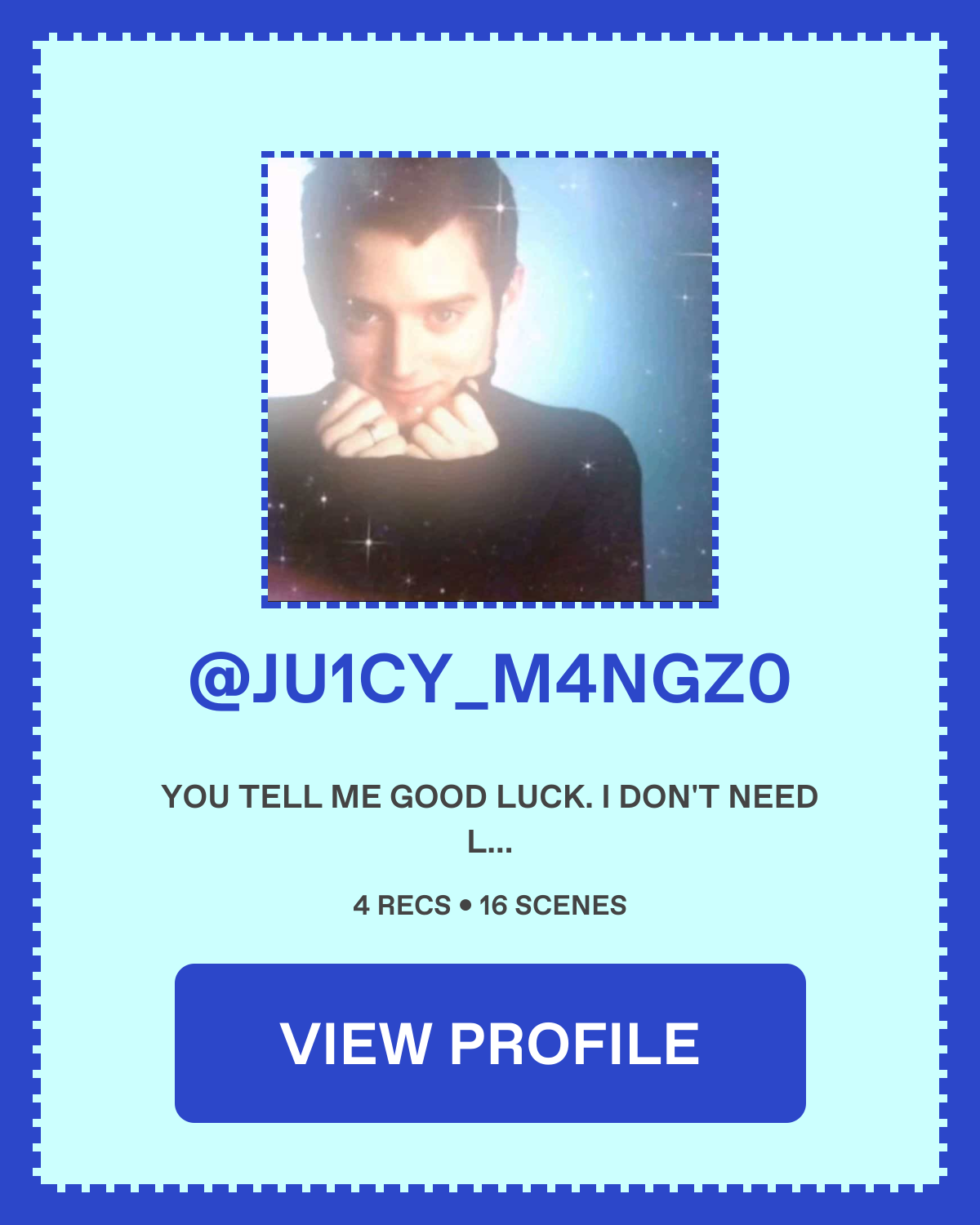Viewport: 980px width, 1225px height.
Task: Open the @JU1CY_M4NGZ0 profile picture
Action: 490,380
